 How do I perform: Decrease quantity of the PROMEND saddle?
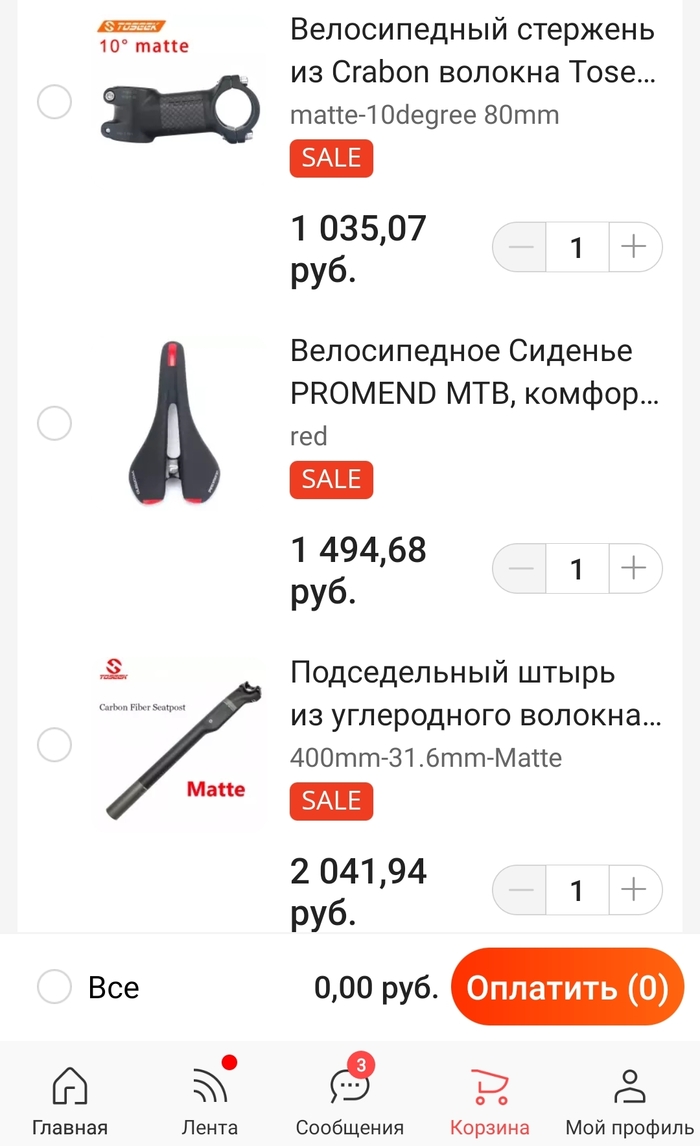pyautogui.click(x=520, y=569)
